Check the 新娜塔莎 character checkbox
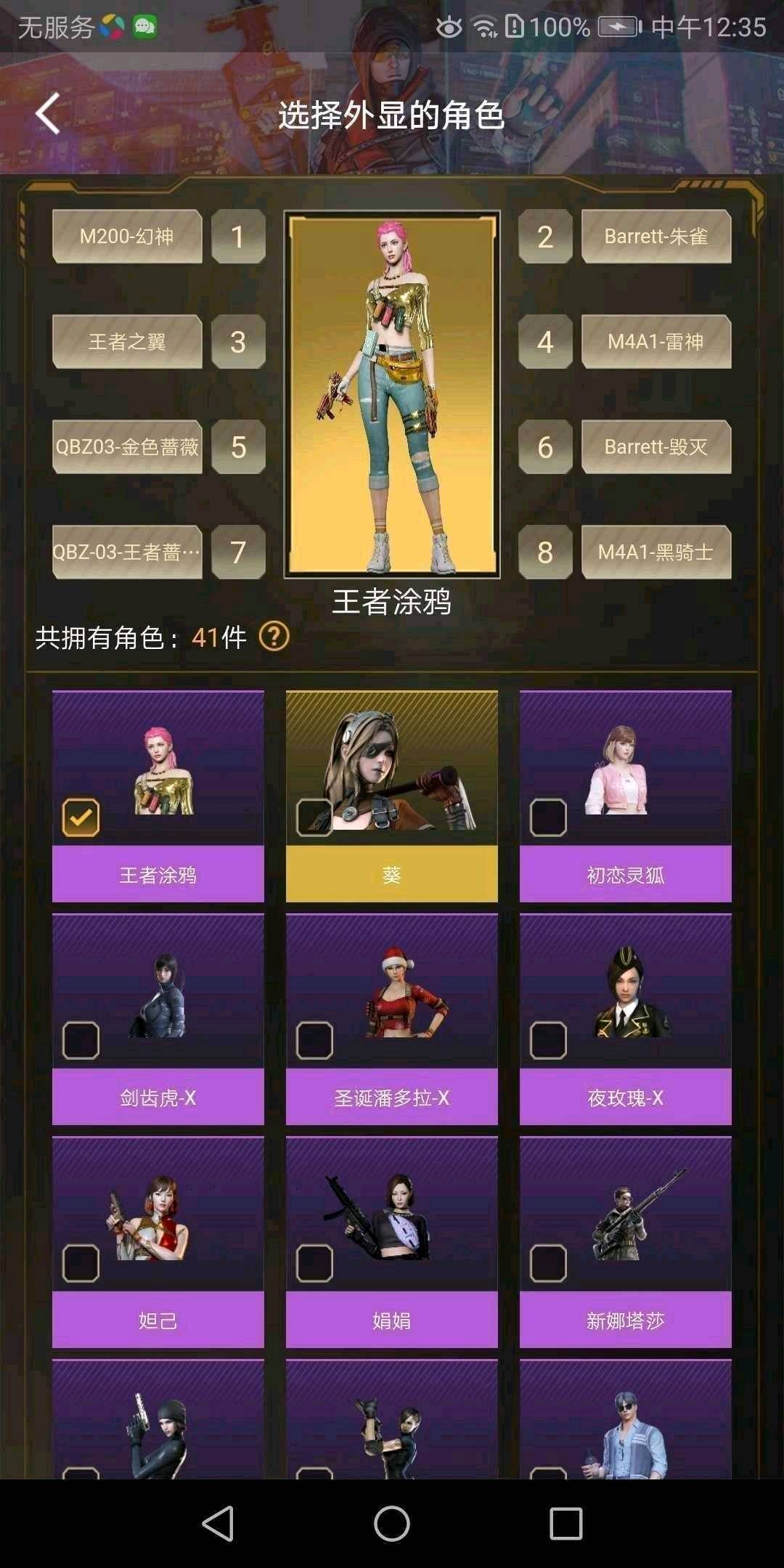784x1568 pixels. (x=548, y=1263)
